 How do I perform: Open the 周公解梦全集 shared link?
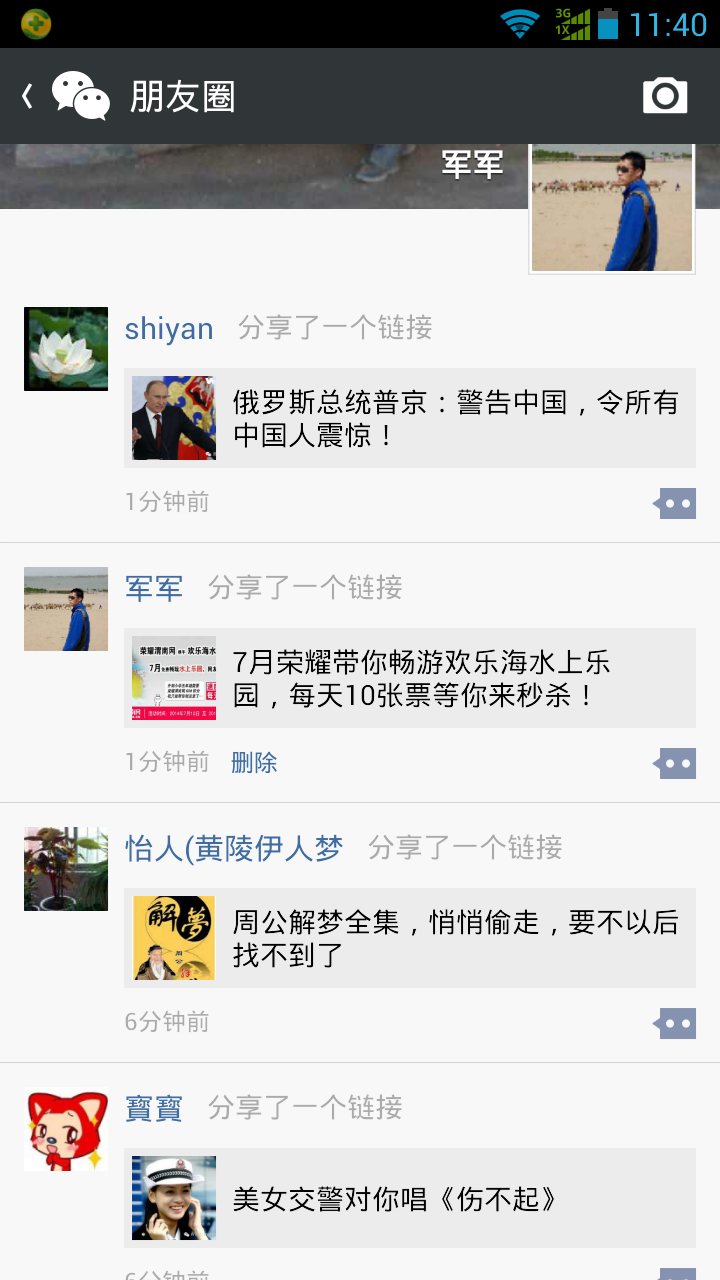point(410,937)
